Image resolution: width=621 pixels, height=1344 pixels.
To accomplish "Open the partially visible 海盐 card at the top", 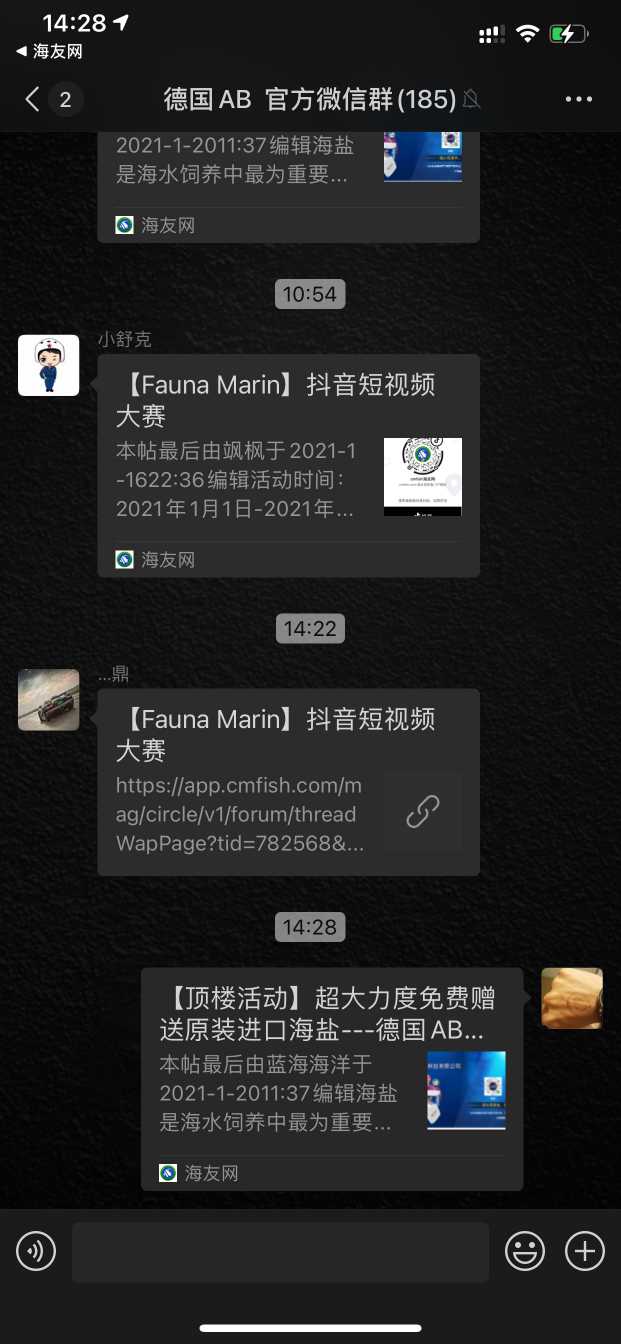I will click(x=288, y=185).
